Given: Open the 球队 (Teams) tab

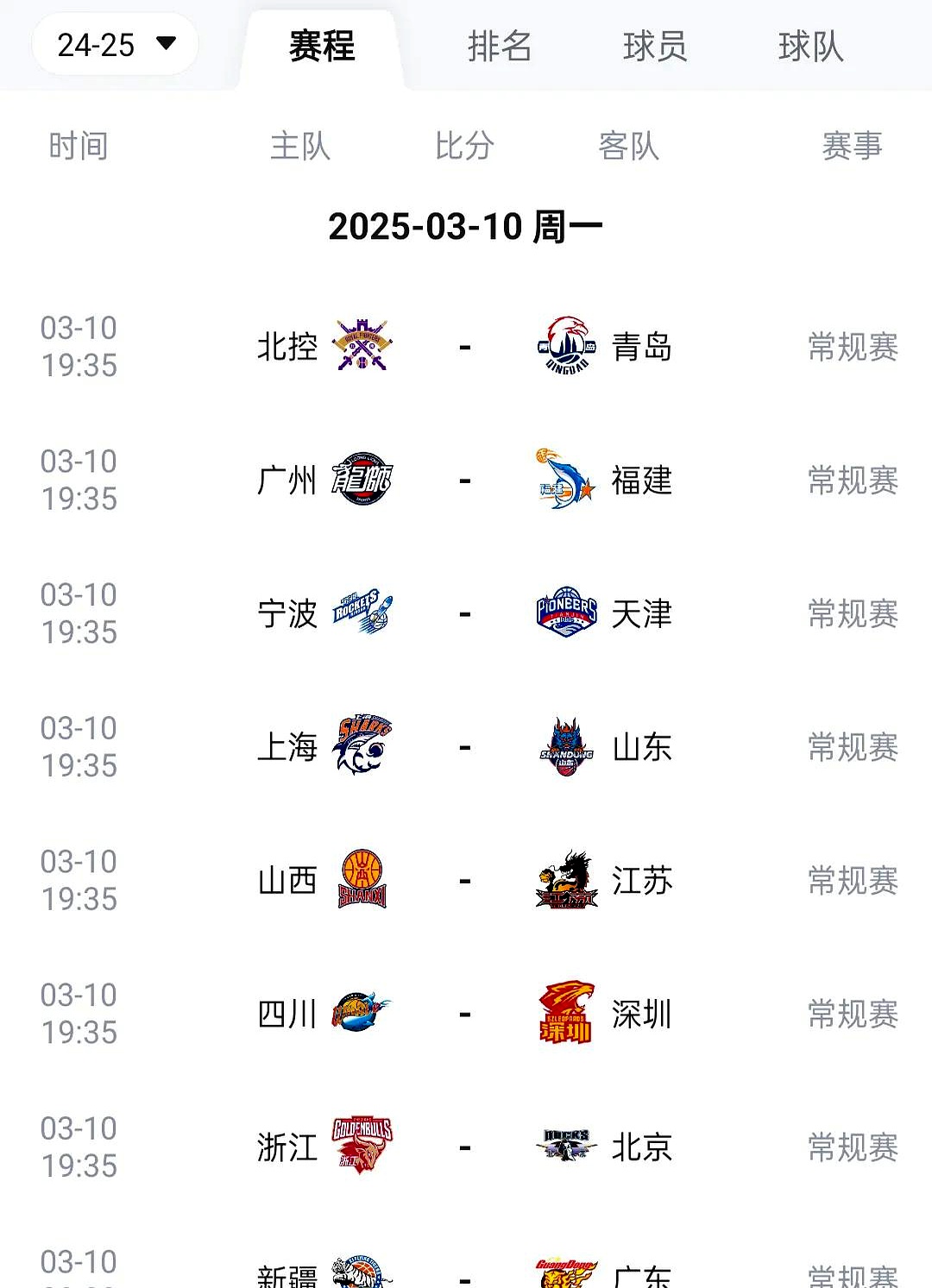Looking at the screenshot, I should coord(807,49).
